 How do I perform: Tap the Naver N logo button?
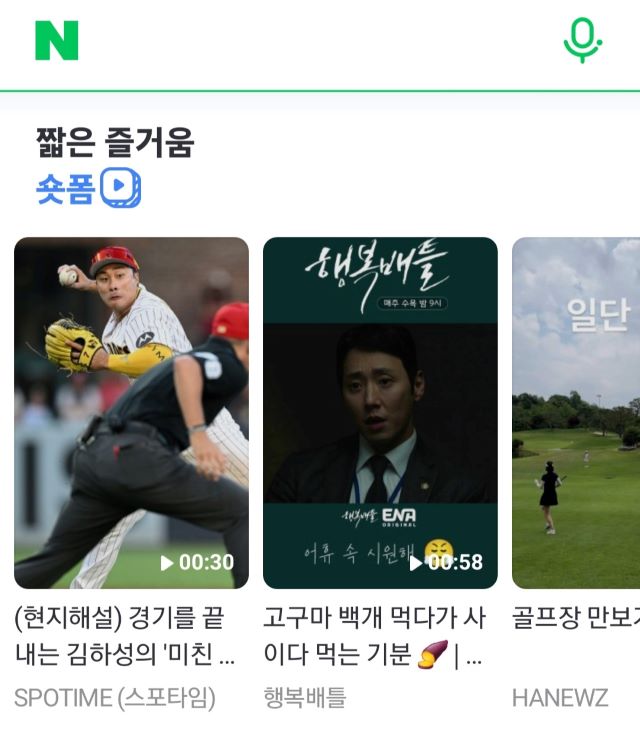coord(56,40)
